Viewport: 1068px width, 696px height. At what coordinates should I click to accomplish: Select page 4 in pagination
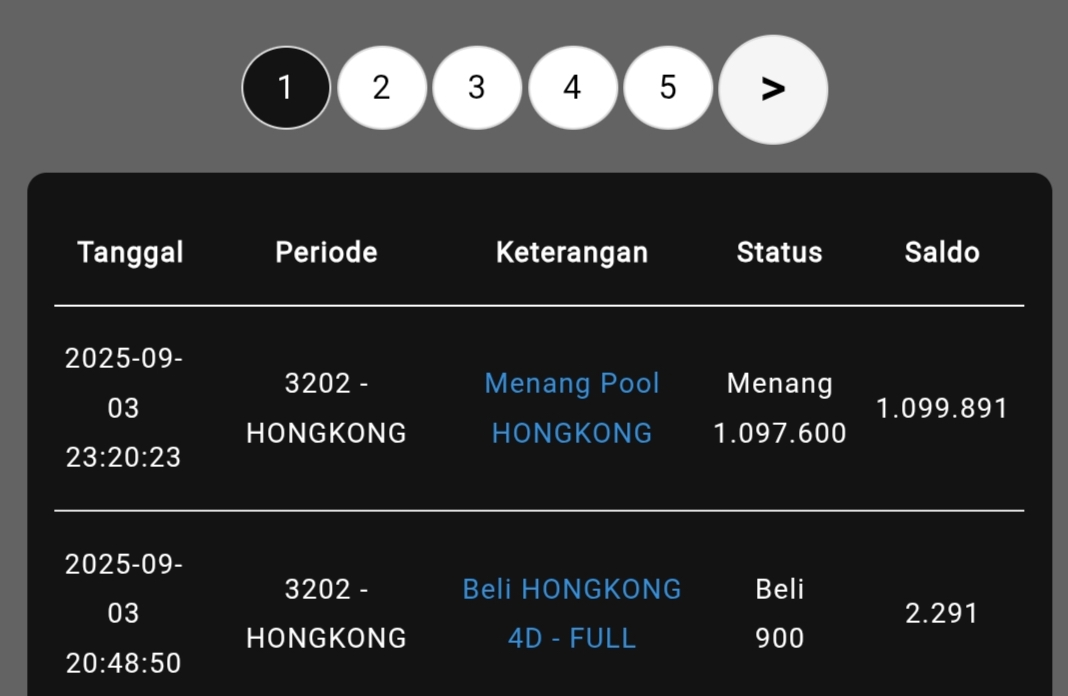[572, 88]
